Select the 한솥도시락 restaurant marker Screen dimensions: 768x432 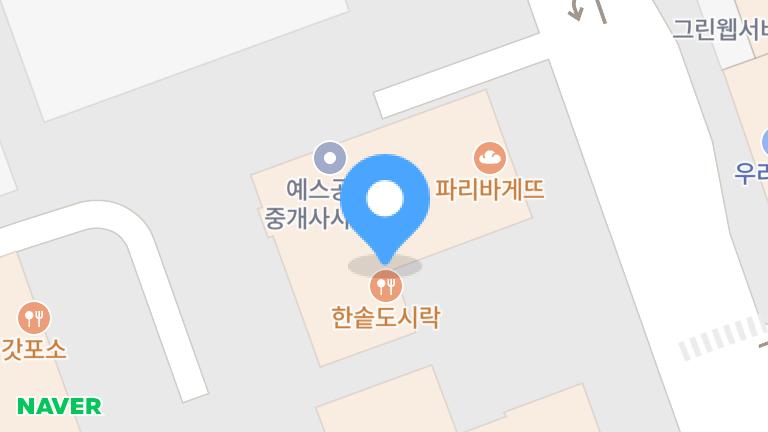pos(385,287)
